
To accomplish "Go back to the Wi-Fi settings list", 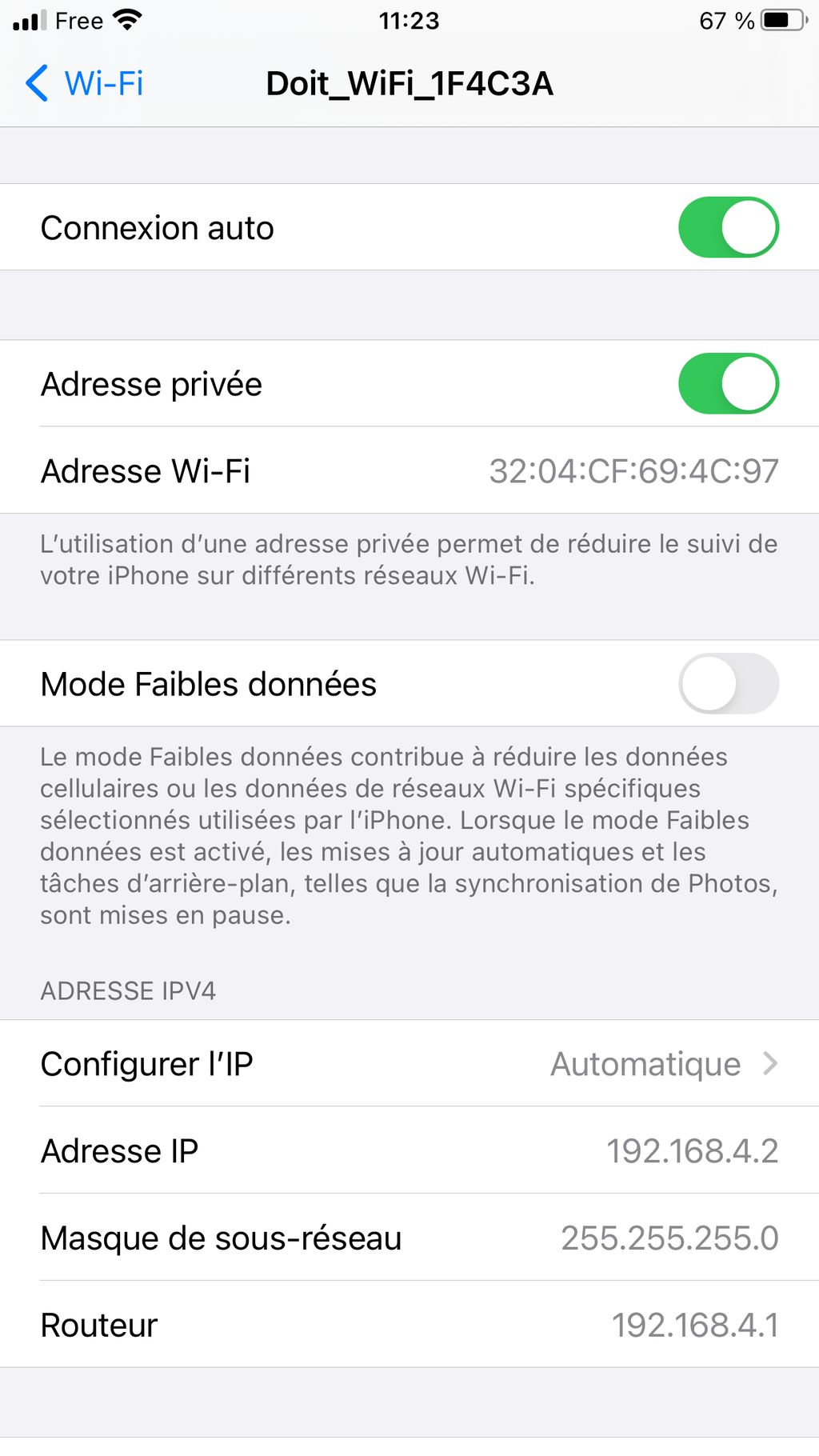I will pos(84,83).
